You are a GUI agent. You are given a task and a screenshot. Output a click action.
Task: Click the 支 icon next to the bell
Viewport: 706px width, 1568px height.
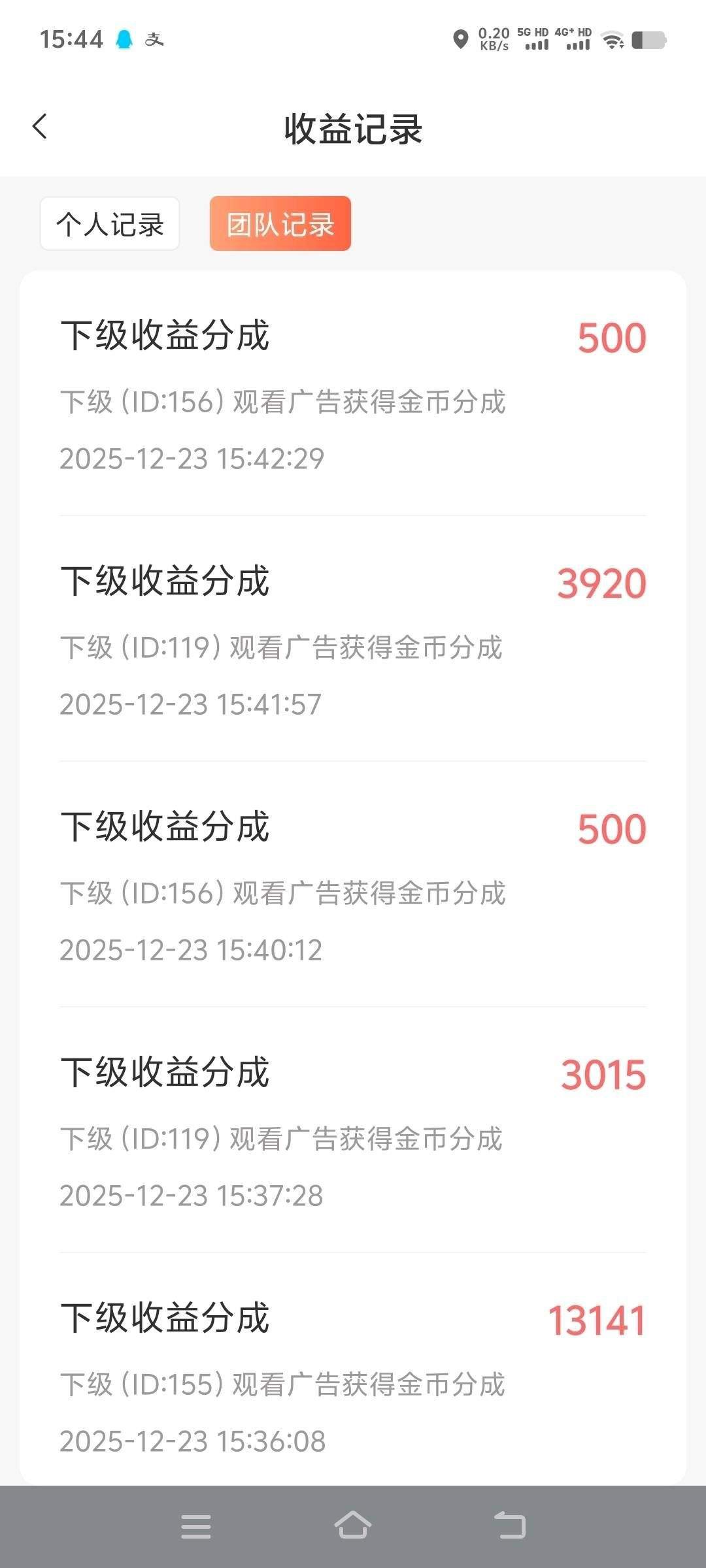(157, 41)
